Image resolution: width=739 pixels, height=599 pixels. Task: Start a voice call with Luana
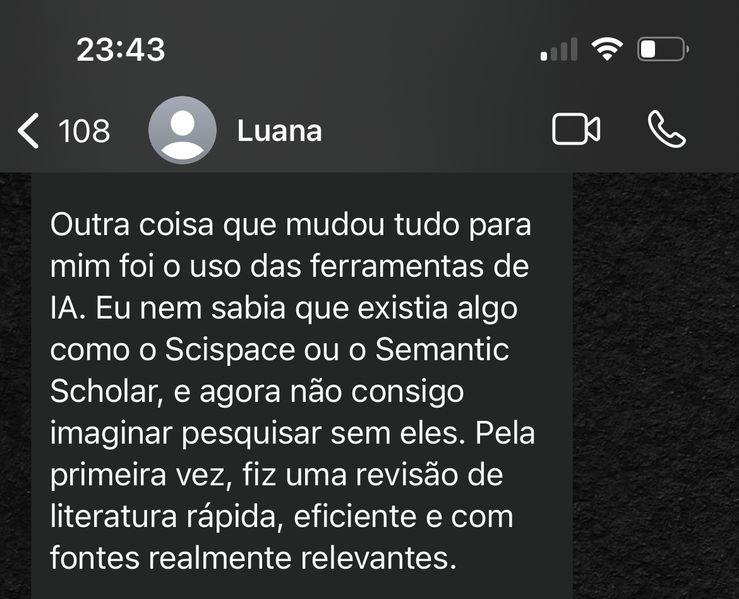666,130
